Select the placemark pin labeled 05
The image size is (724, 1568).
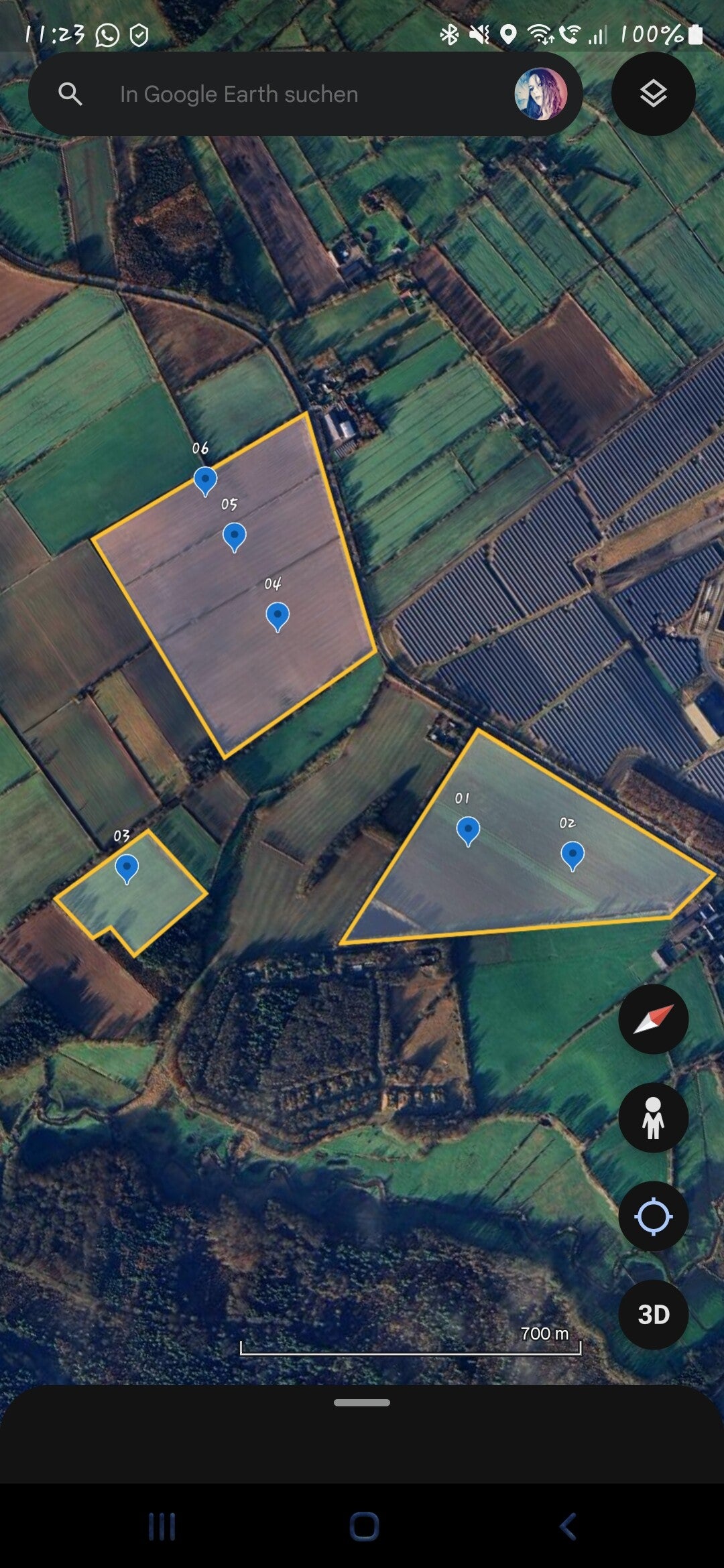234,536
